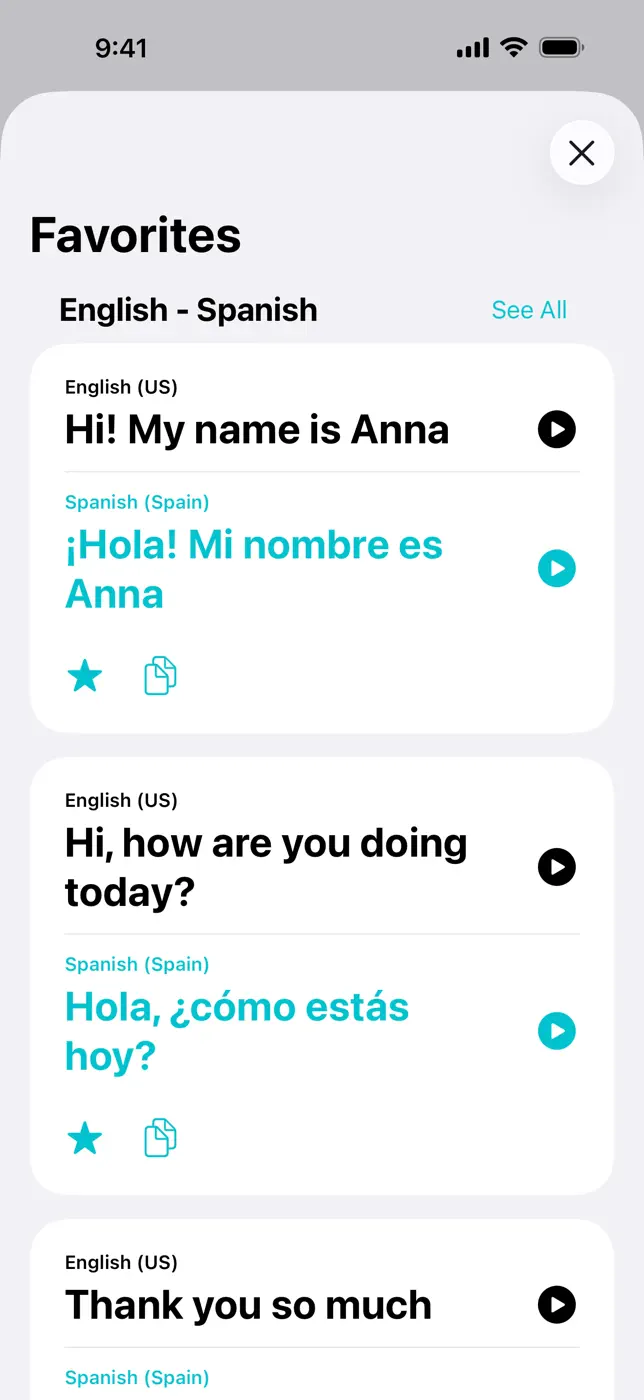Play Spanish audio "¡Hola! Mi nombre es Anna"
The width and height of the screenshot is (644, 1400).
(x=557, y=569)
